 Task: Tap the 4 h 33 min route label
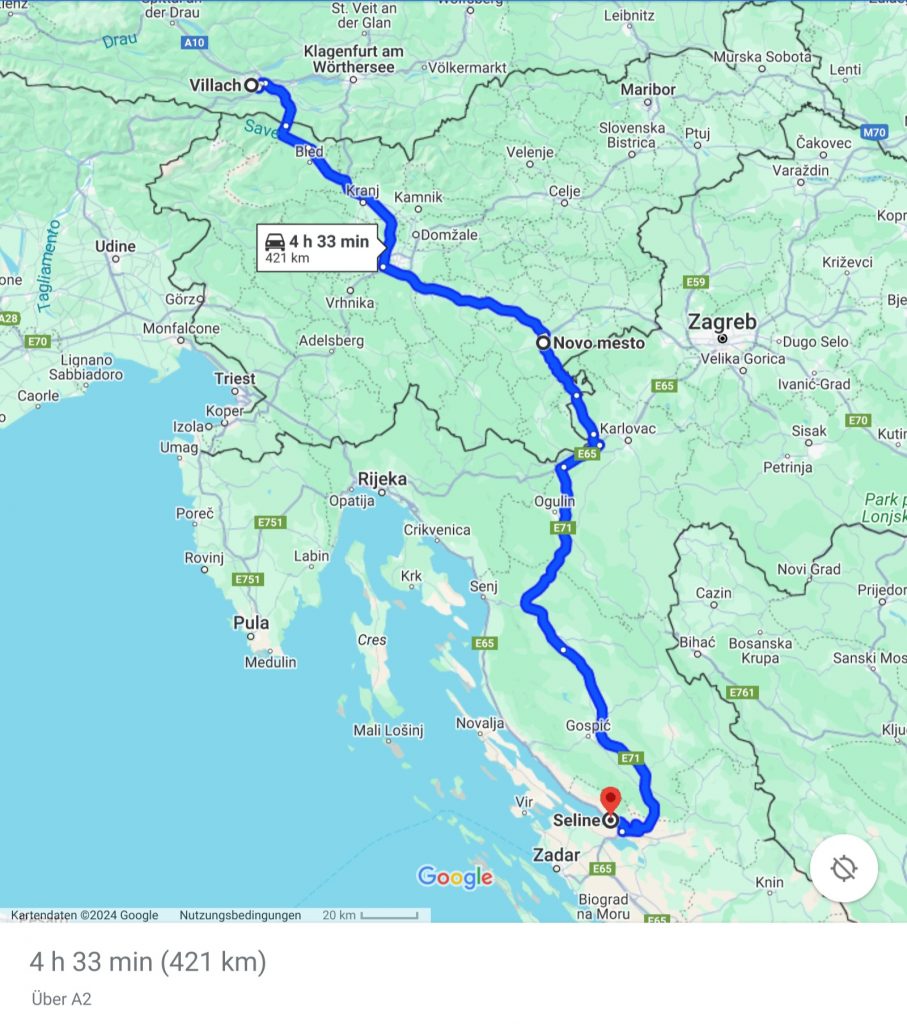point(316,248)
